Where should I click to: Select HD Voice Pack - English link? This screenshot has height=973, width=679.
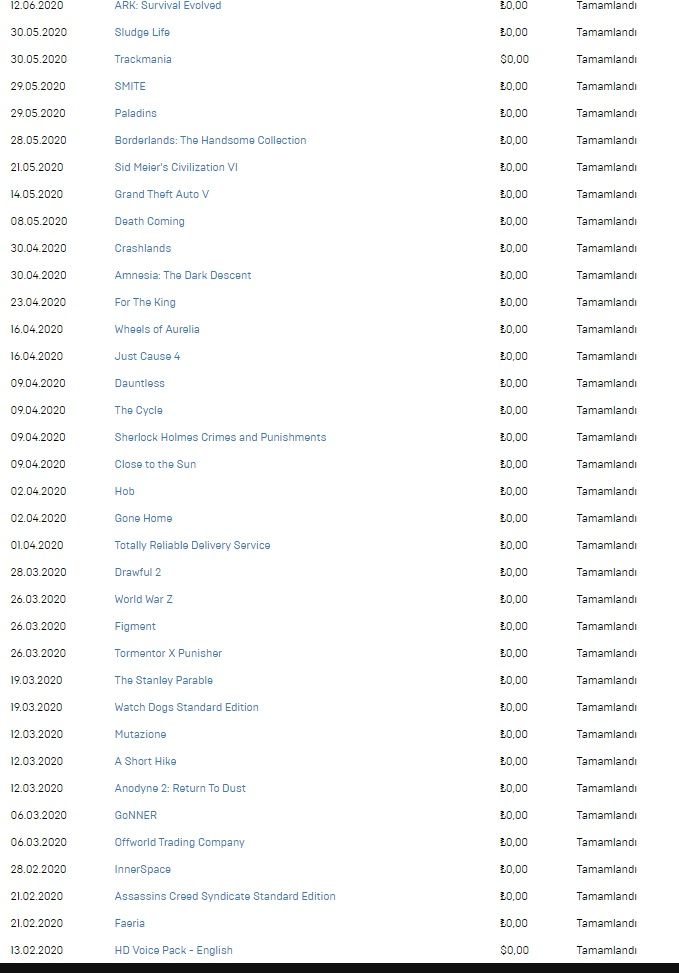coord(173,950)
